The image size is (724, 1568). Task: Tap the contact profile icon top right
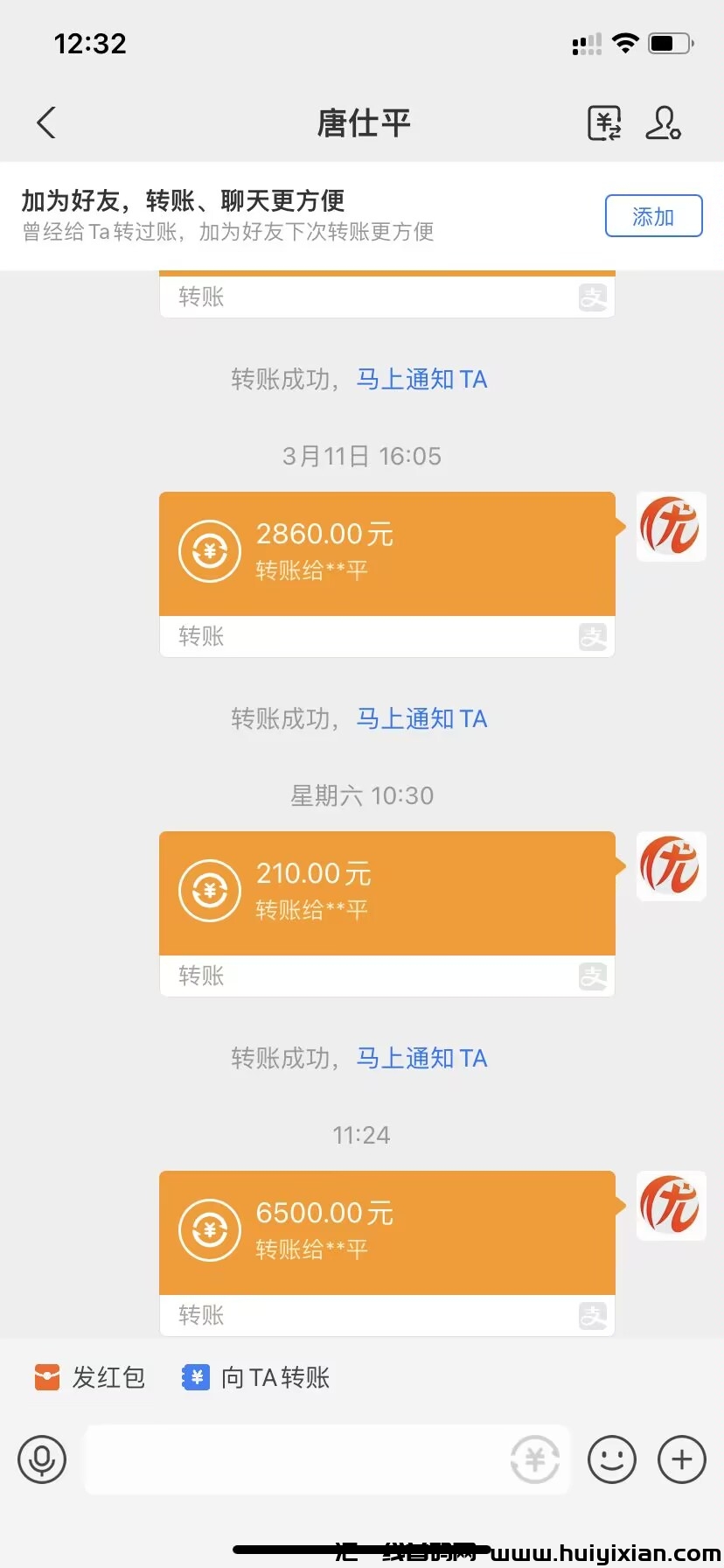tap(664, 123)
